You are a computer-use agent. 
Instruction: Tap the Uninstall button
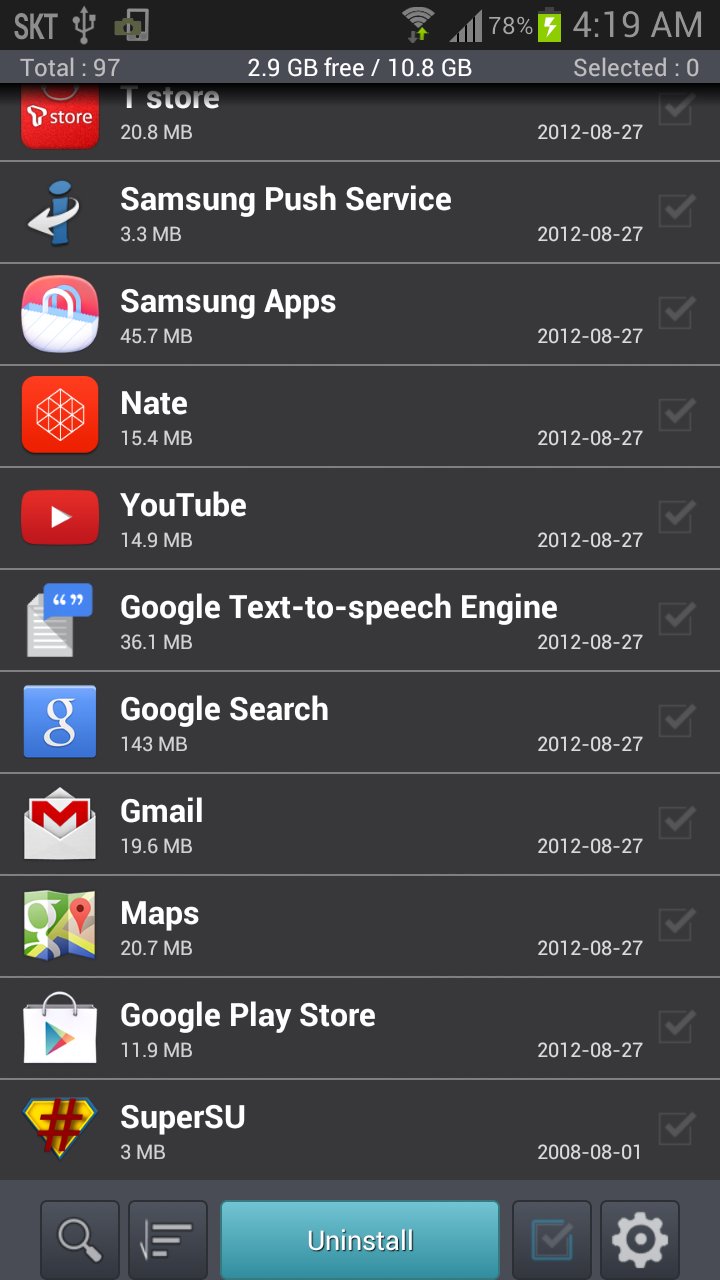[360, 1240]
